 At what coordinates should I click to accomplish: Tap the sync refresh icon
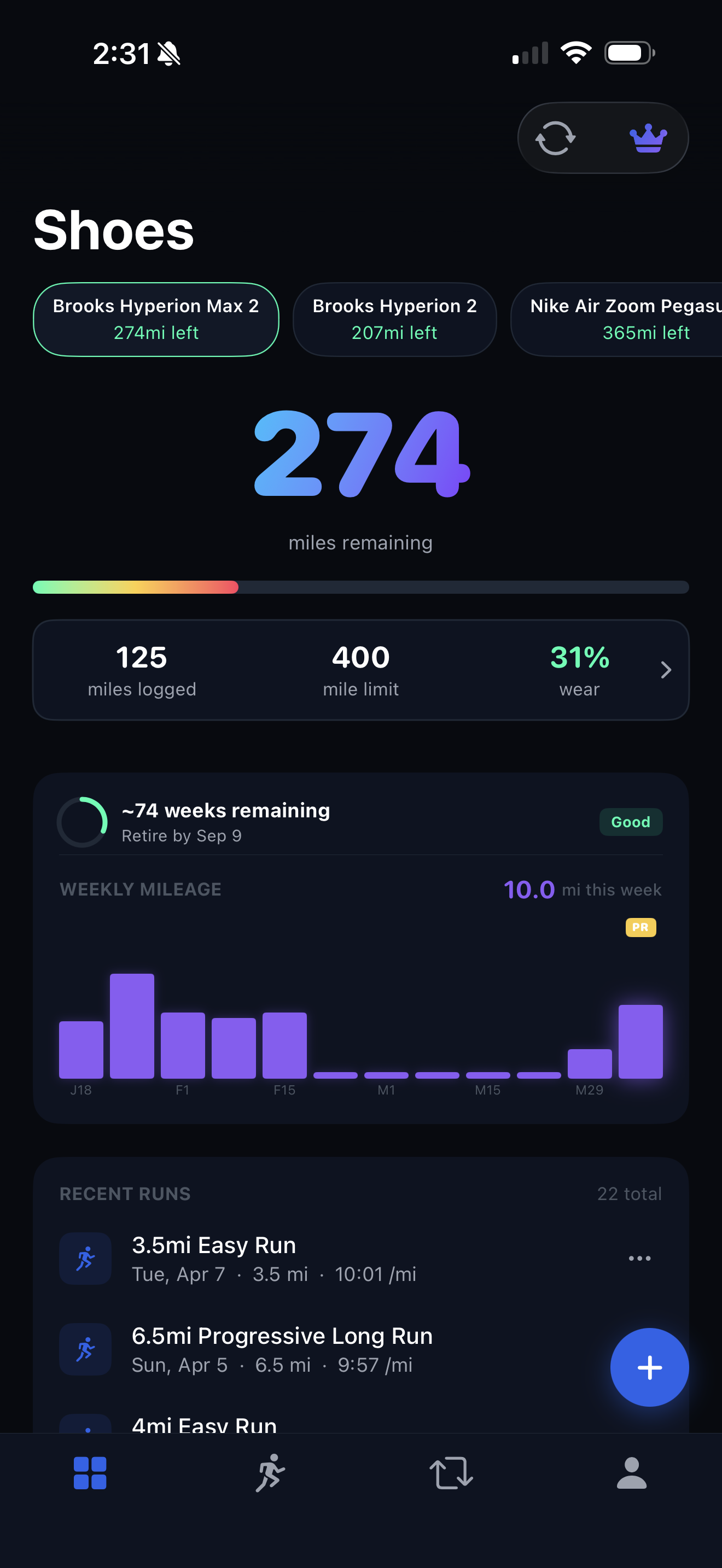click(555, 138)
